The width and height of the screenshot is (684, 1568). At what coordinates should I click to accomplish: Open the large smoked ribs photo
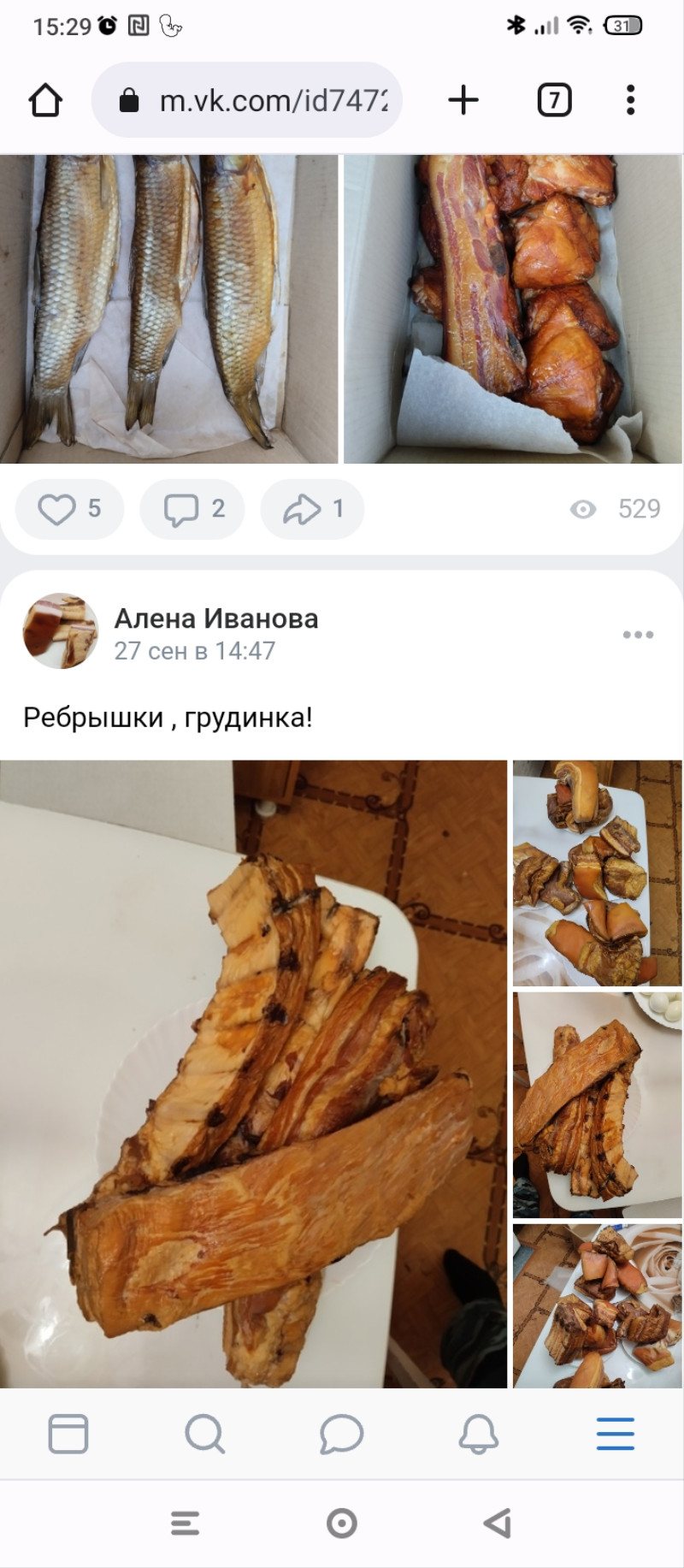(254, 1074)
